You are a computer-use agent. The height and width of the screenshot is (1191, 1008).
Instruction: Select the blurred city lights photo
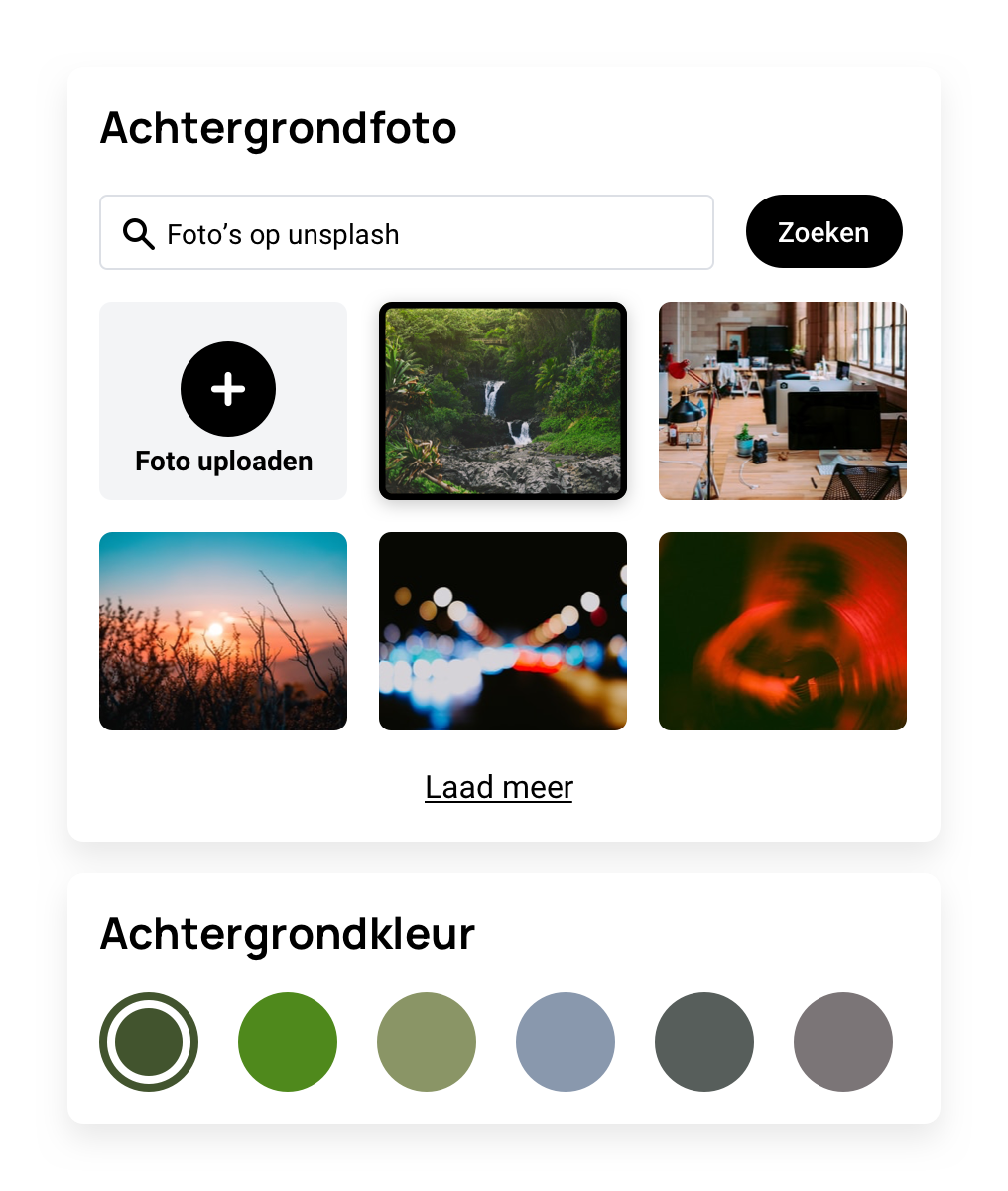pos(503,631)
